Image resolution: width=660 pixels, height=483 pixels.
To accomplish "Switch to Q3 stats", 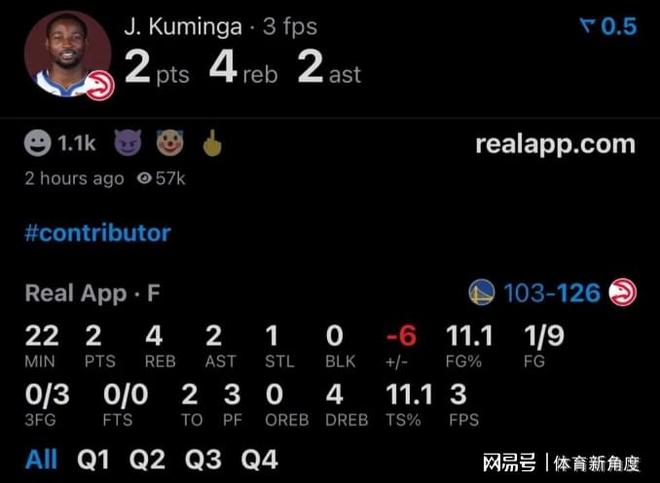I will tap(203, 459).
